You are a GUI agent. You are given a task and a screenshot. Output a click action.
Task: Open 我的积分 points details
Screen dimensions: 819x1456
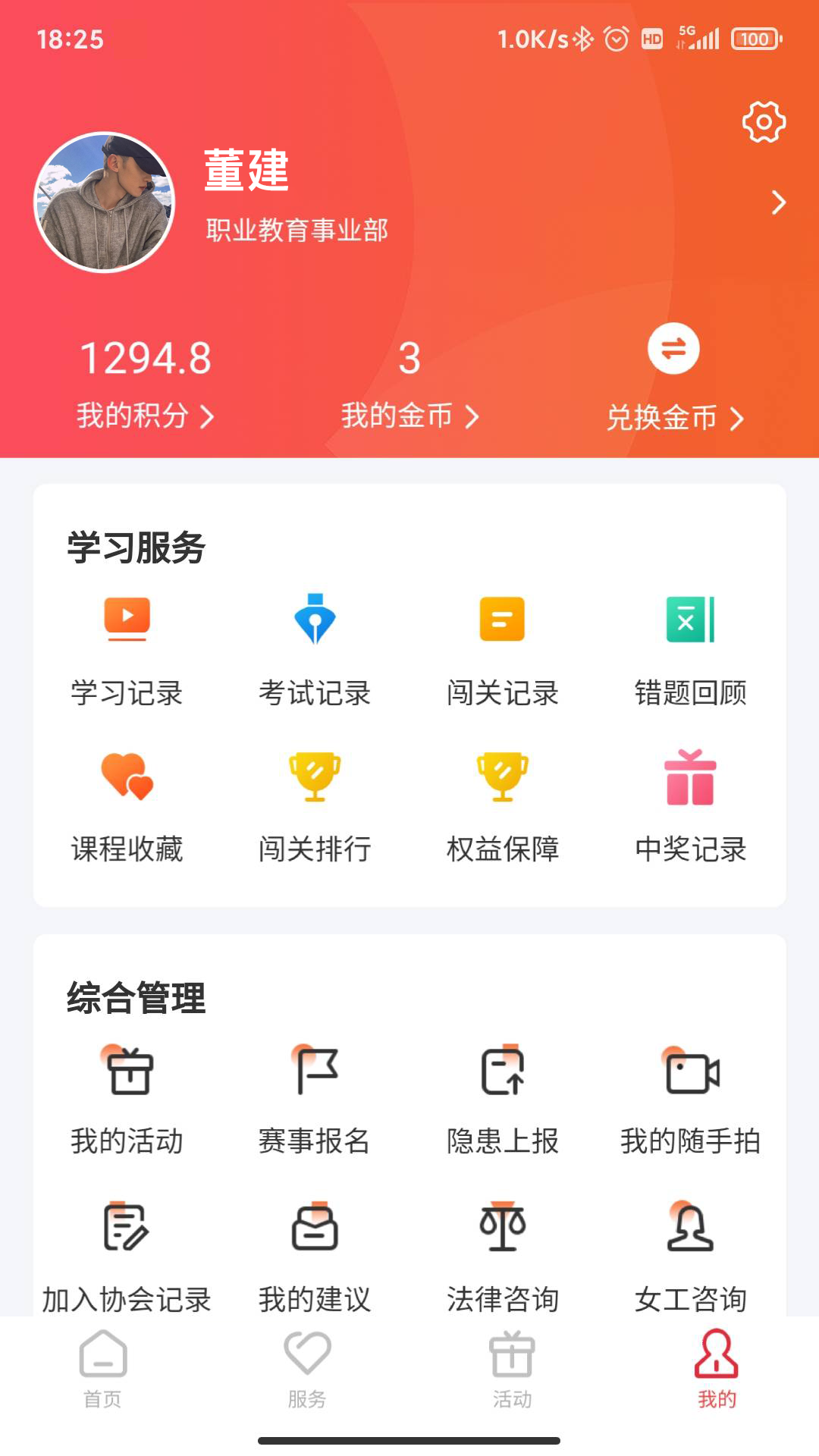pyautogui.click(x=146, y=413)
